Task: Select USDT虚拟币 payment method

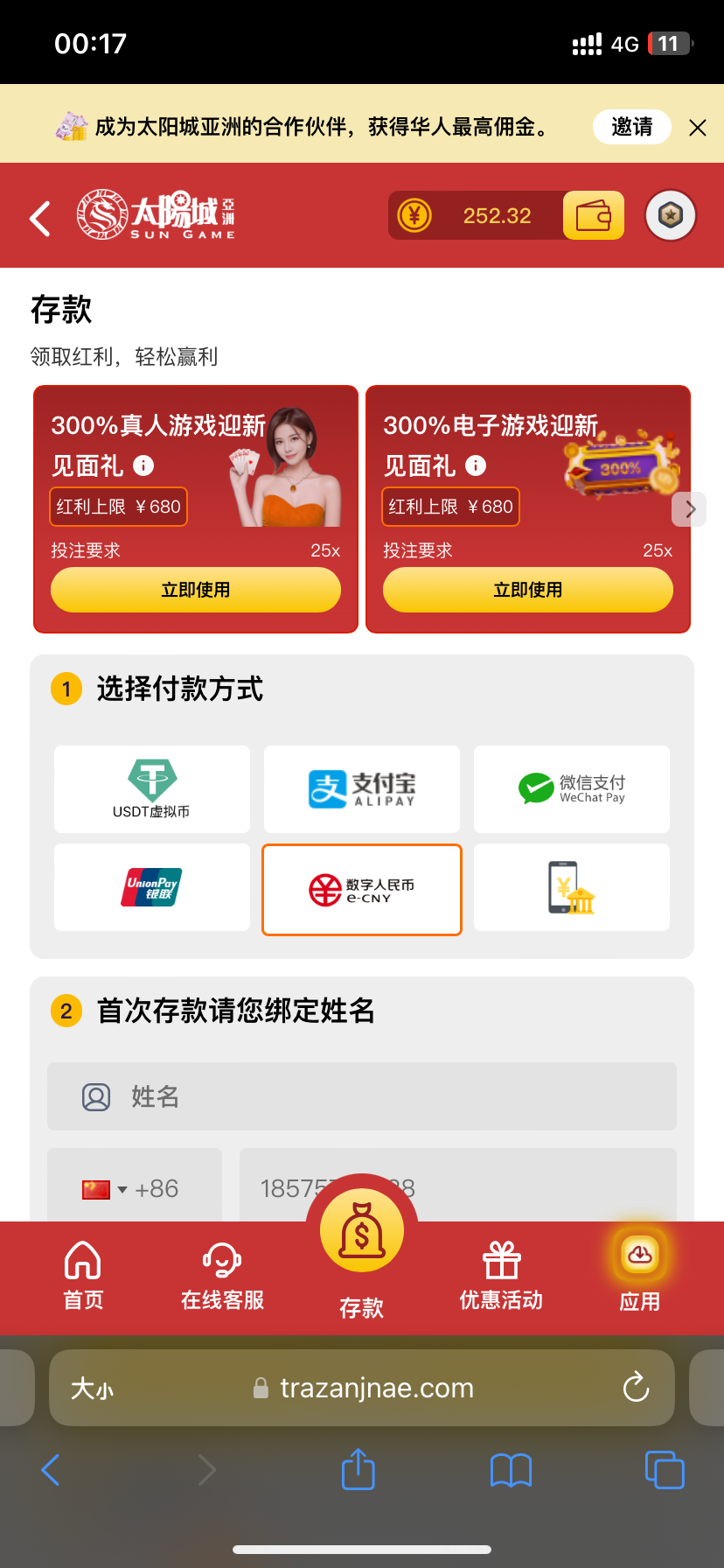Action: point(152,789)
